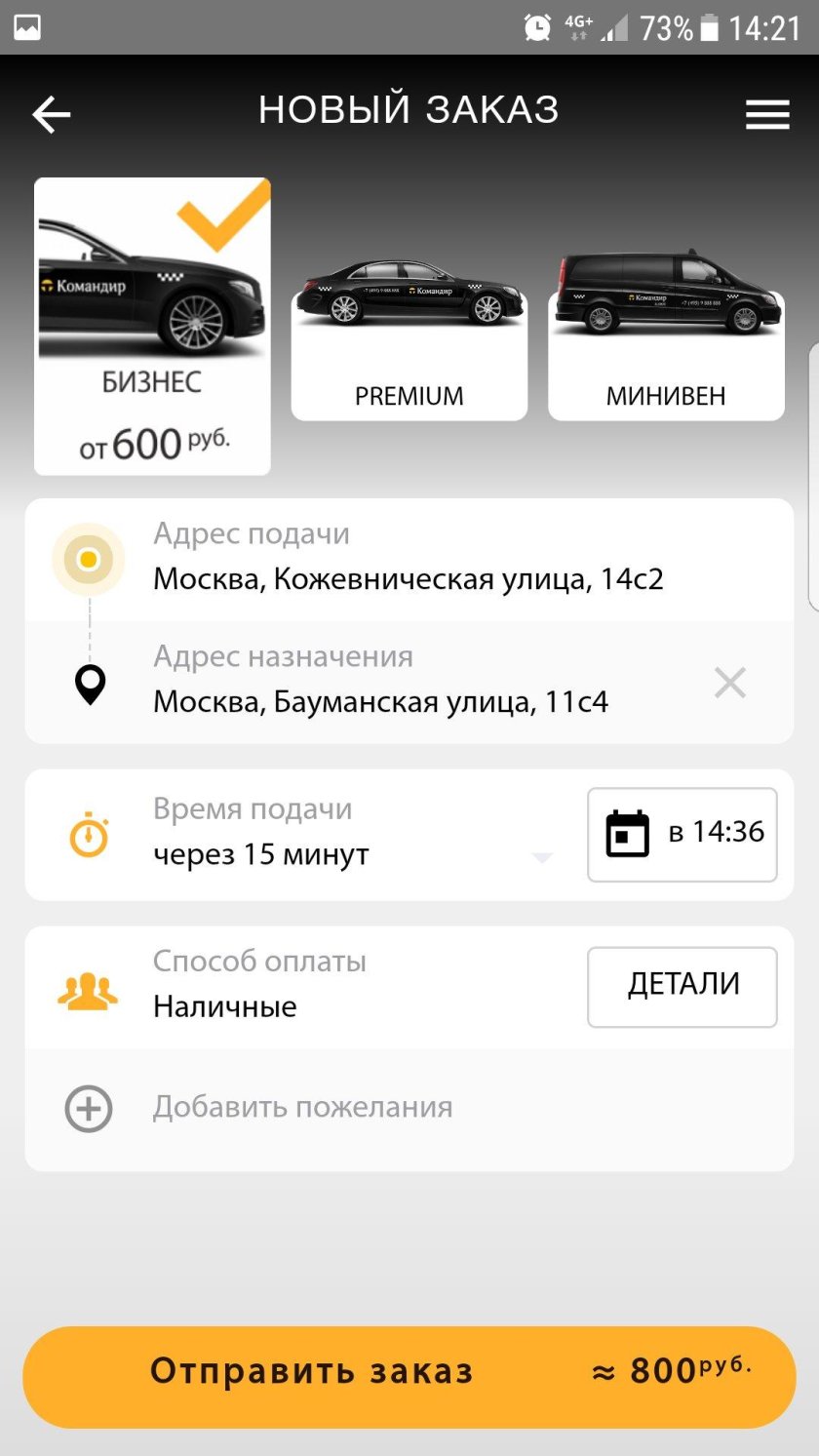The width and height of the screenshot is (819, 1456).
Task: Click the stopwatch icon next to Время подачи
Action: [89, 834]
